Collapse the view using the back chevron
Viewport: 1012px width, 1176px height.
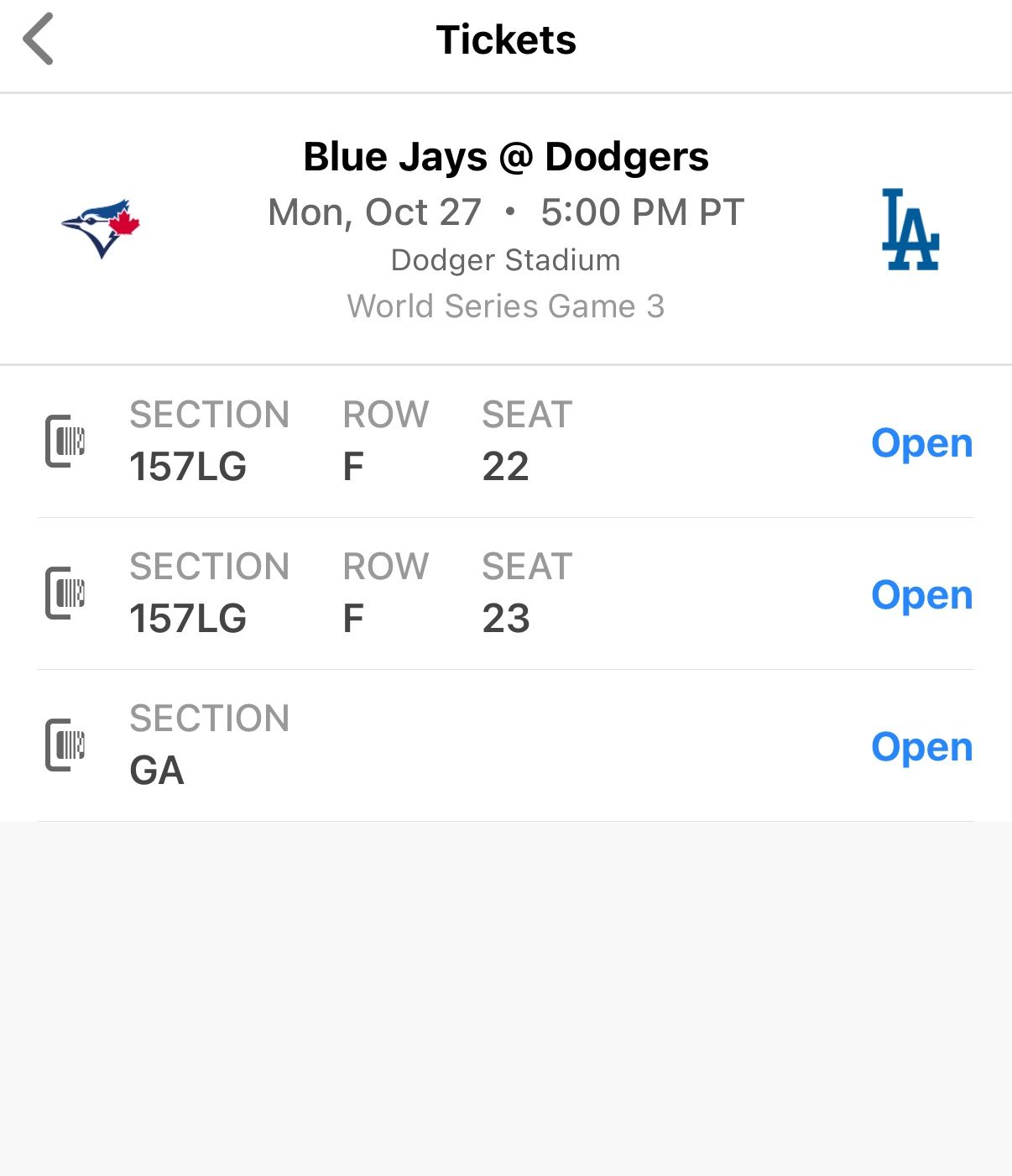[x=39, y=38]
